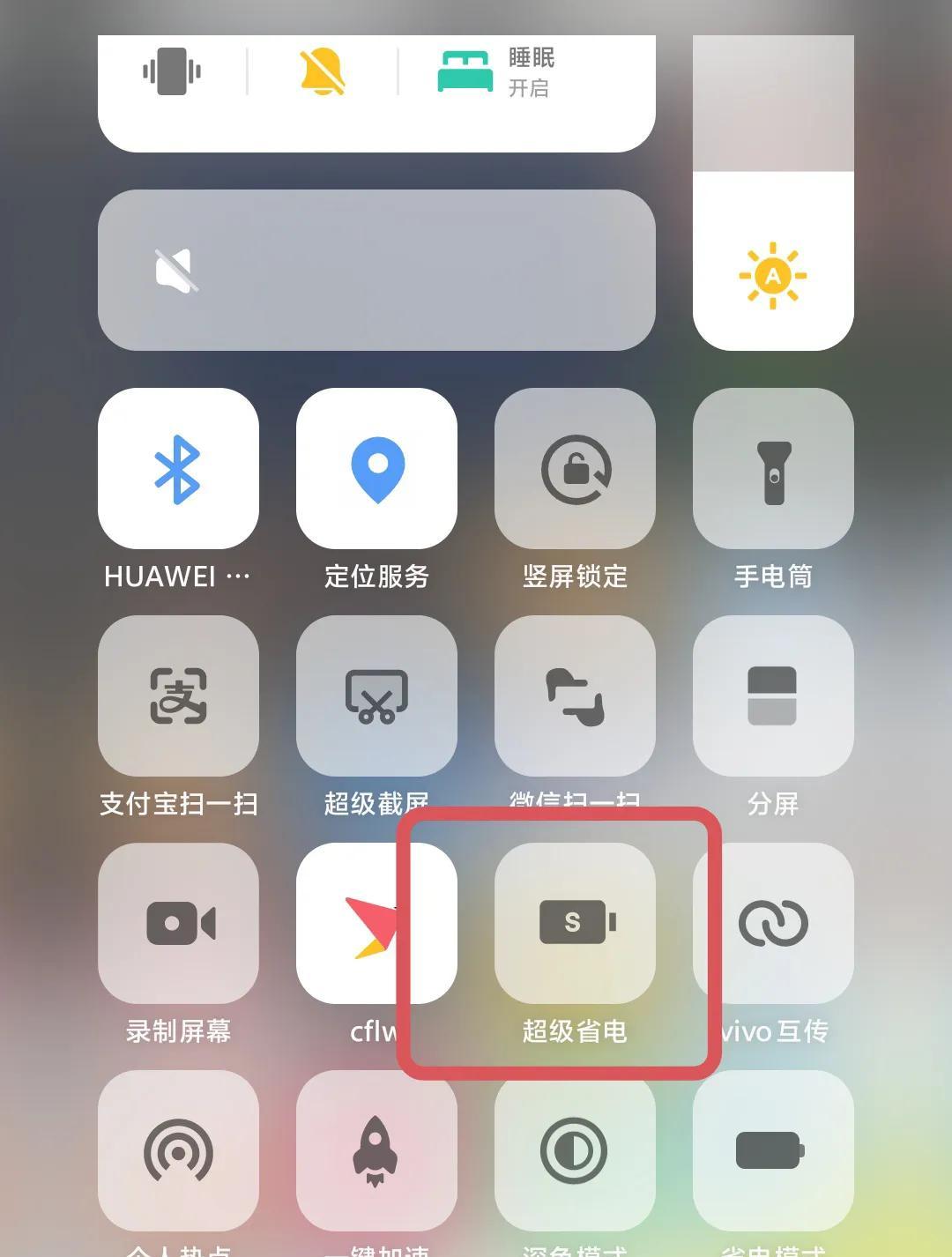Start 录制屏幕 screen recording
Image resolution: width=952 pixels, height=1257 pixels.
pyautogui.click(x=178, y=923)
